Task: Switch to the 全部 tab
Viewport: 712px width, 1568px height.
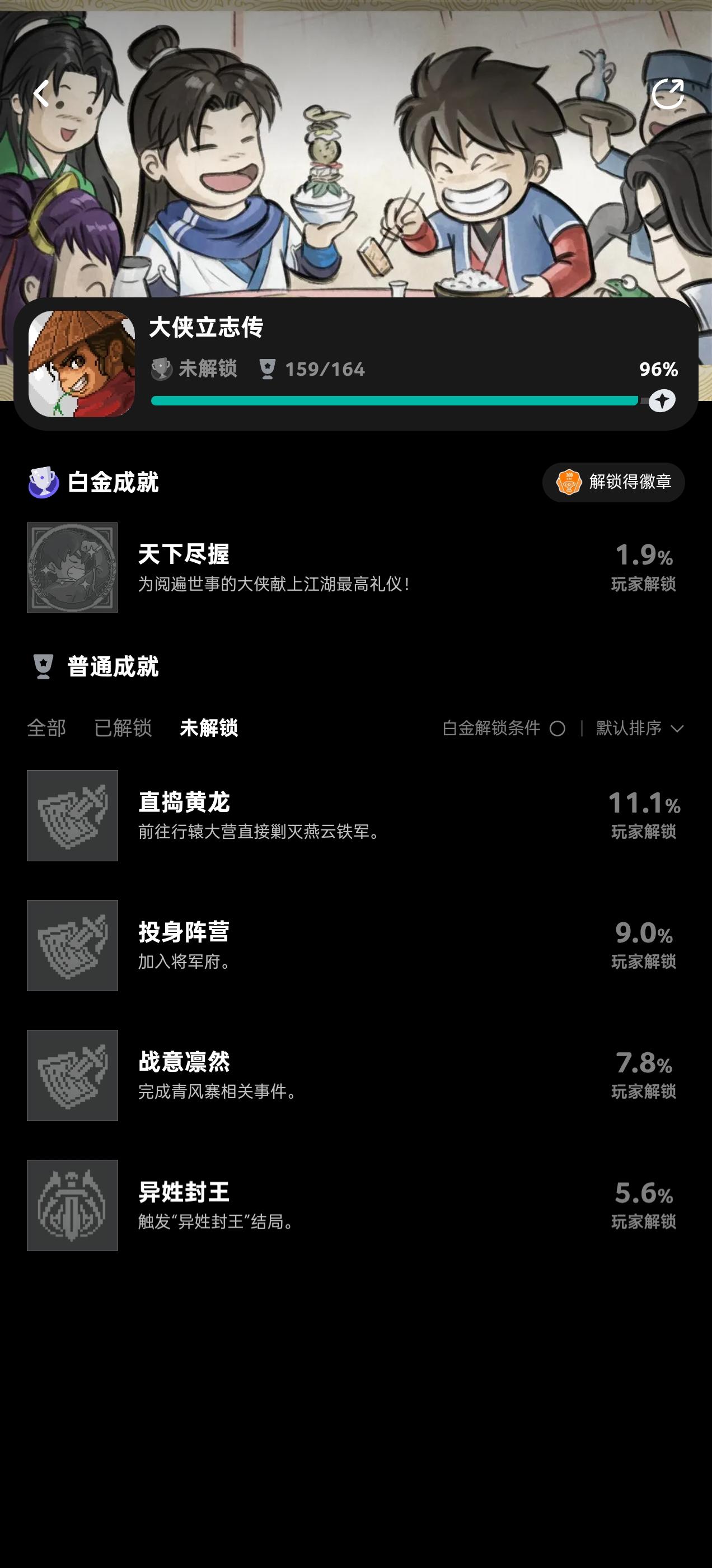Action: (x=47, y=729)
